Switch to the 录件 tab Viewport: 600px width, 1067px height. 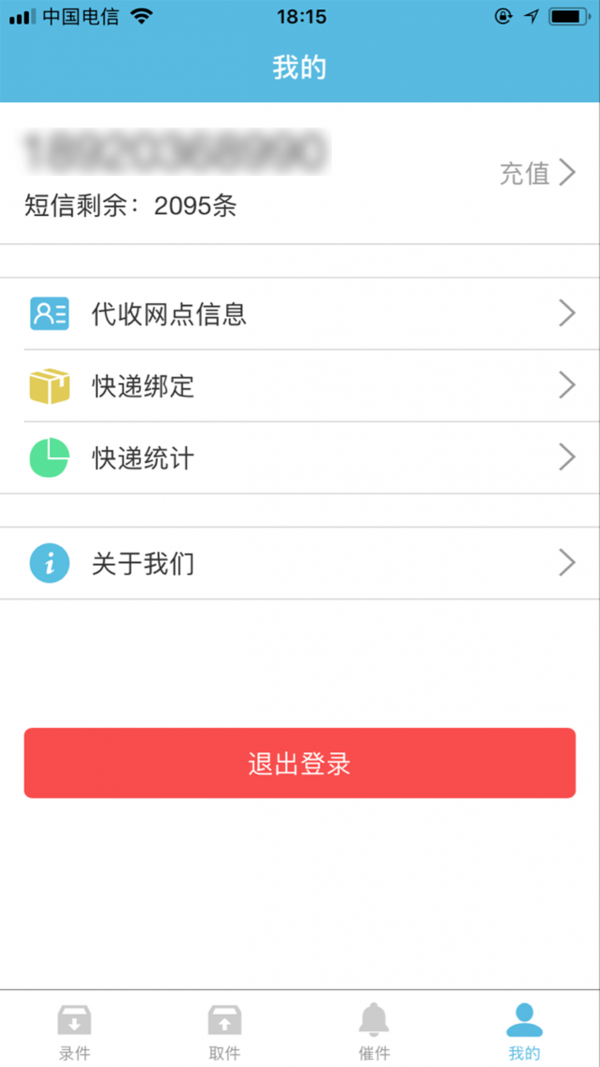coord(74,1030)
